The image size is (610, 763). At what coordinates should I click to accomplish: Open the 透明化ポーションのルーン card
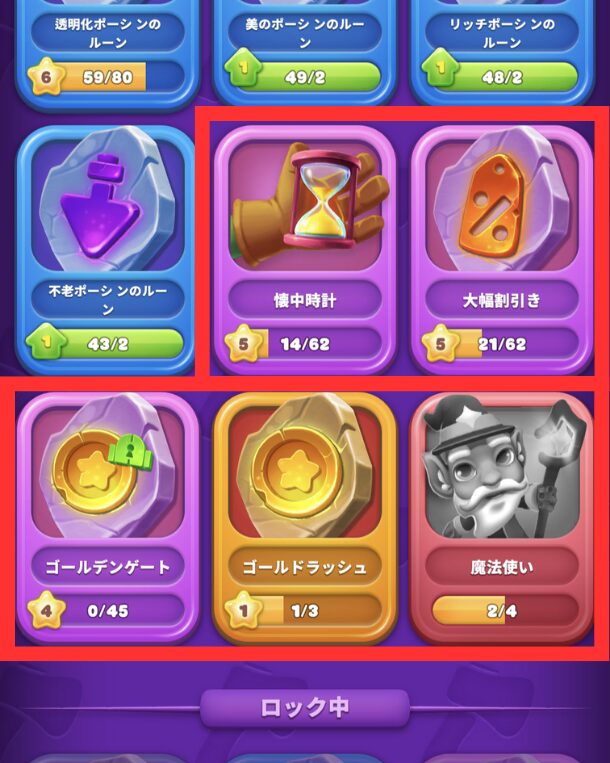(107, 45)
